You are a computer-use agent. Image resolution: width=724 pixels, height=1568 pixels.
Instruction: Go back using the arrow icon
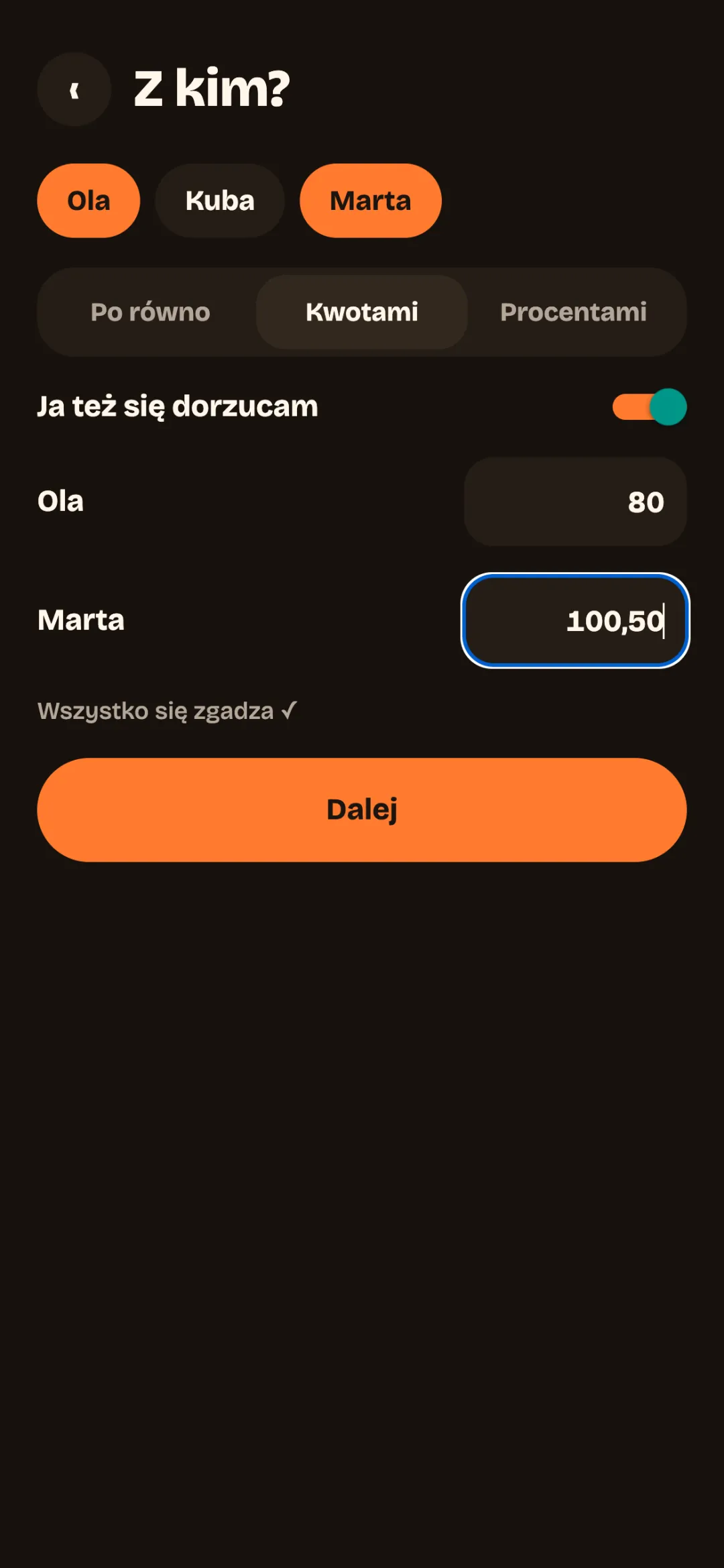coord(74,89)
